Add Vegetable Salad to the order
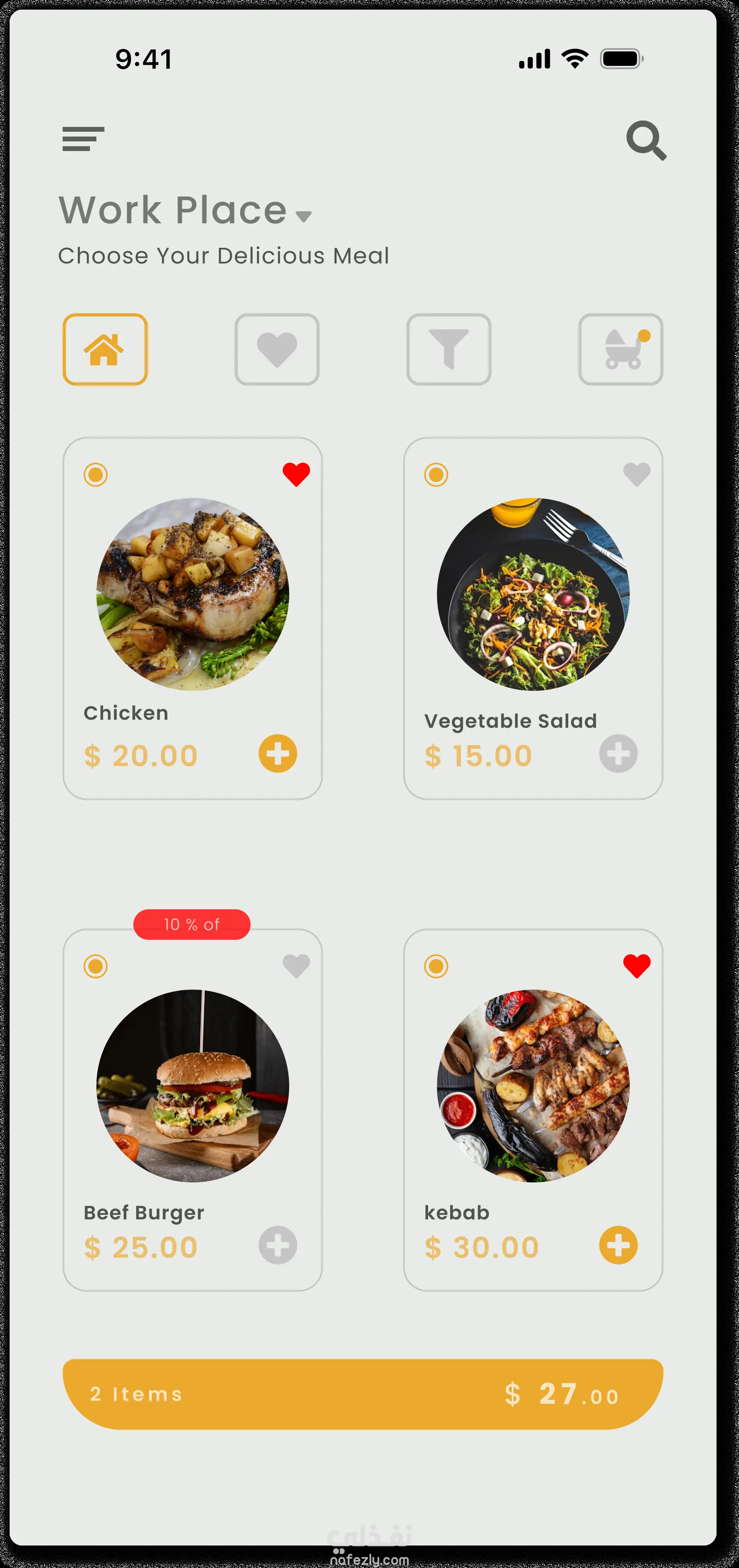Image resolution: width=739 pixels, height=1568 pixels. coord(618,753)
